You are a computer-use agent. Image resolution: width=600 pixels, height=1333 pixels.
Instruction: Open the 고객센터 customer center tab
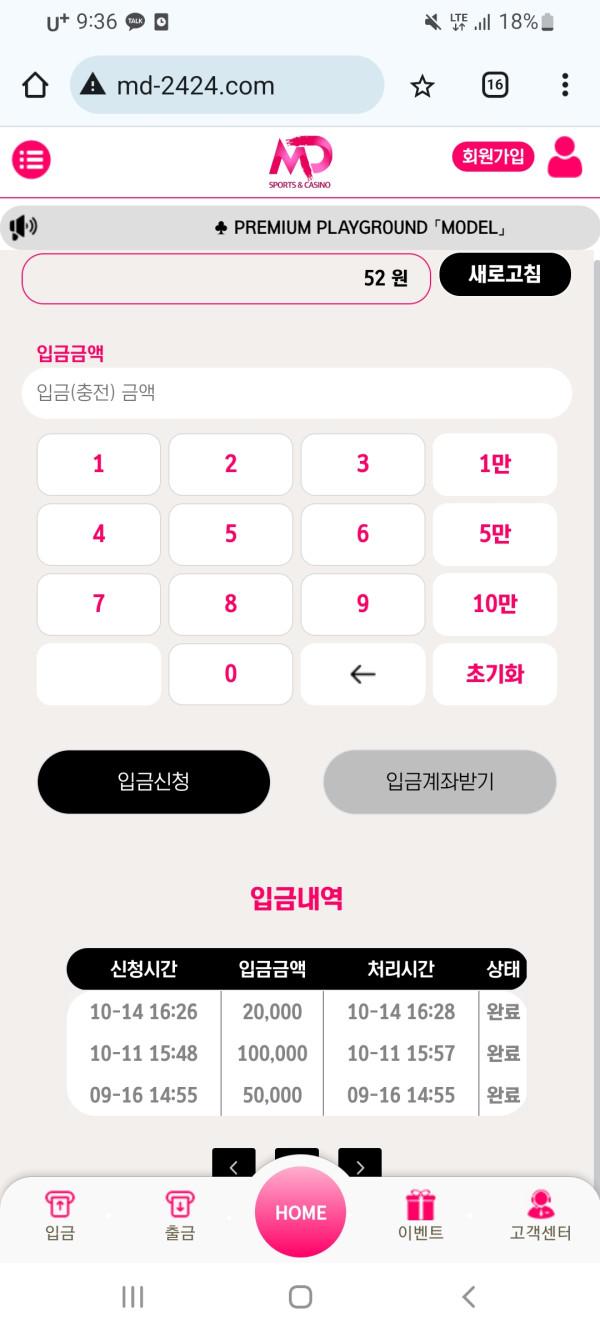pyautogui.click(x=540, y=1215)
